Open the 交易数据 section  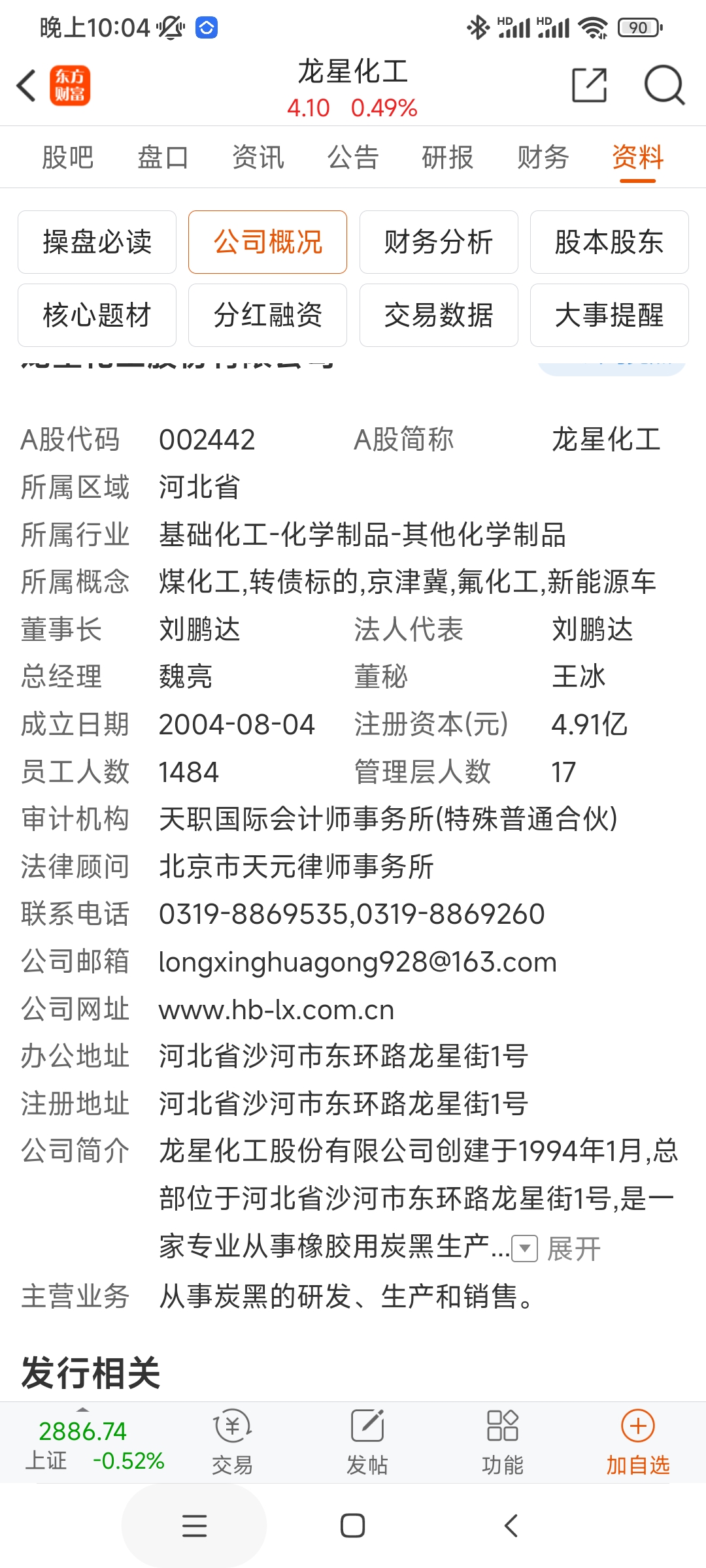tap(438, 315)
